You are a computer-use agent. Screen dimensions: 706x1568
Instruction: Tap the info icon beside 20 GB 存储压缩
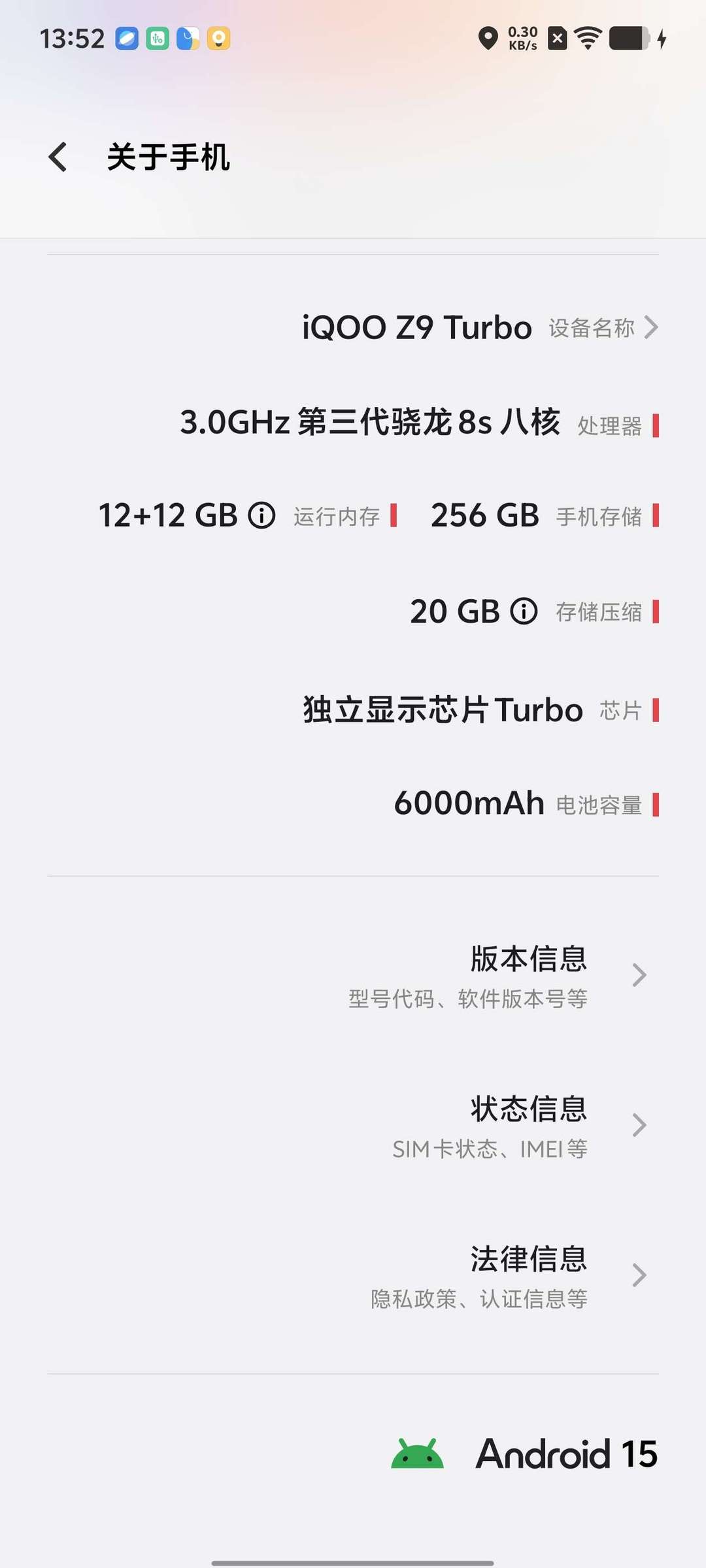tap(522, 612)
